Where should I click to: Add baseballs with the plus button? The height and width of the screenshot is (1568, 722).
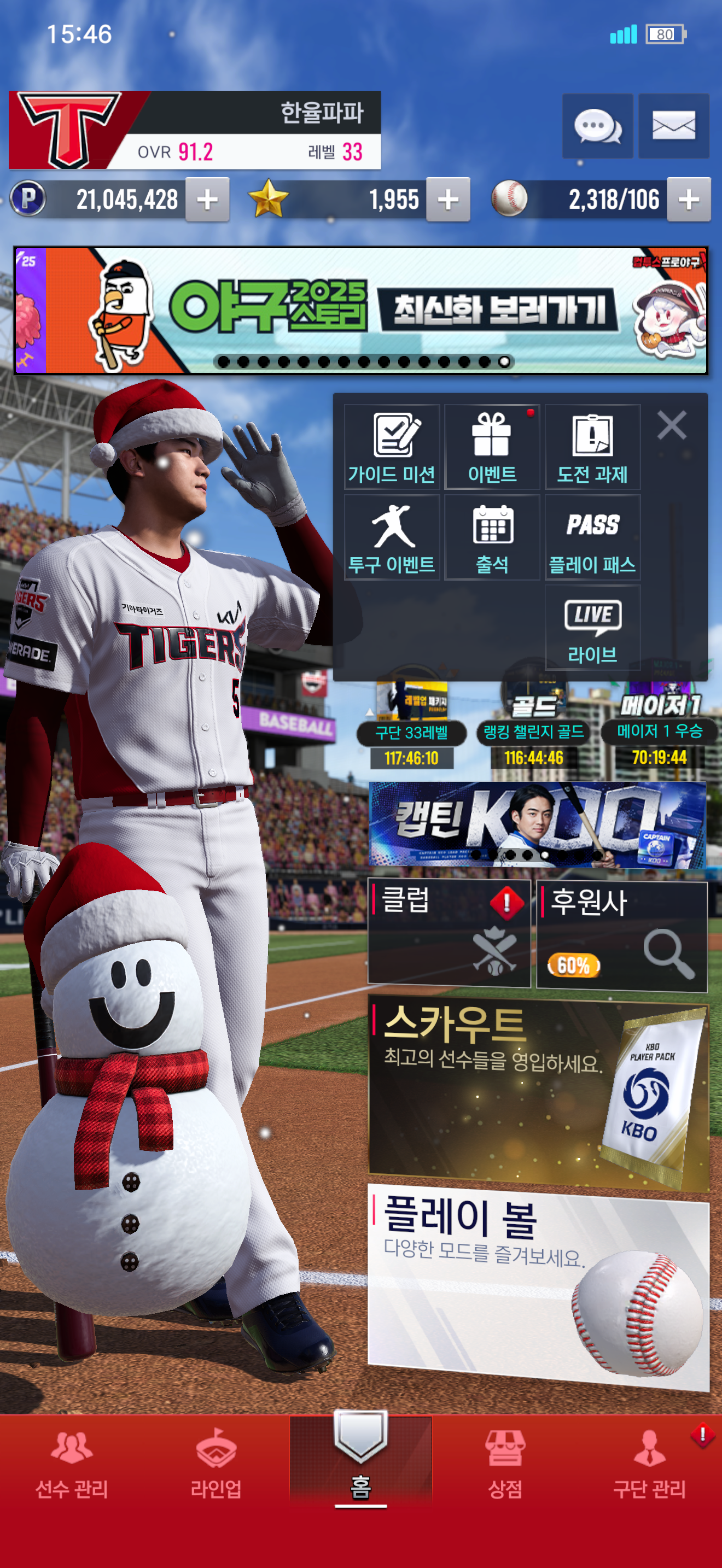coord(689,200)
